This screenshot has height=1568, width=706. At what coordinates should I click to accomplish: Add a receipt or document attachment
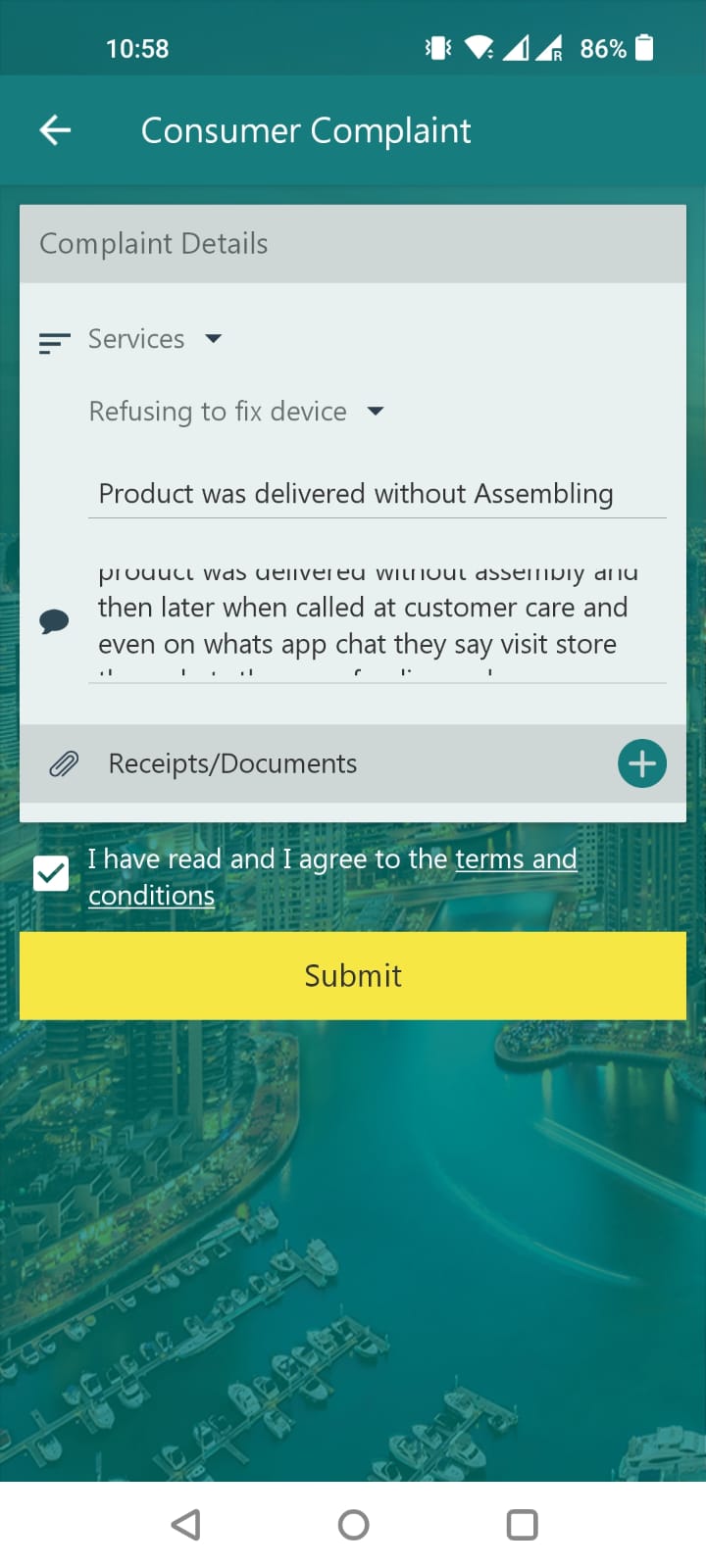(641, 764)
